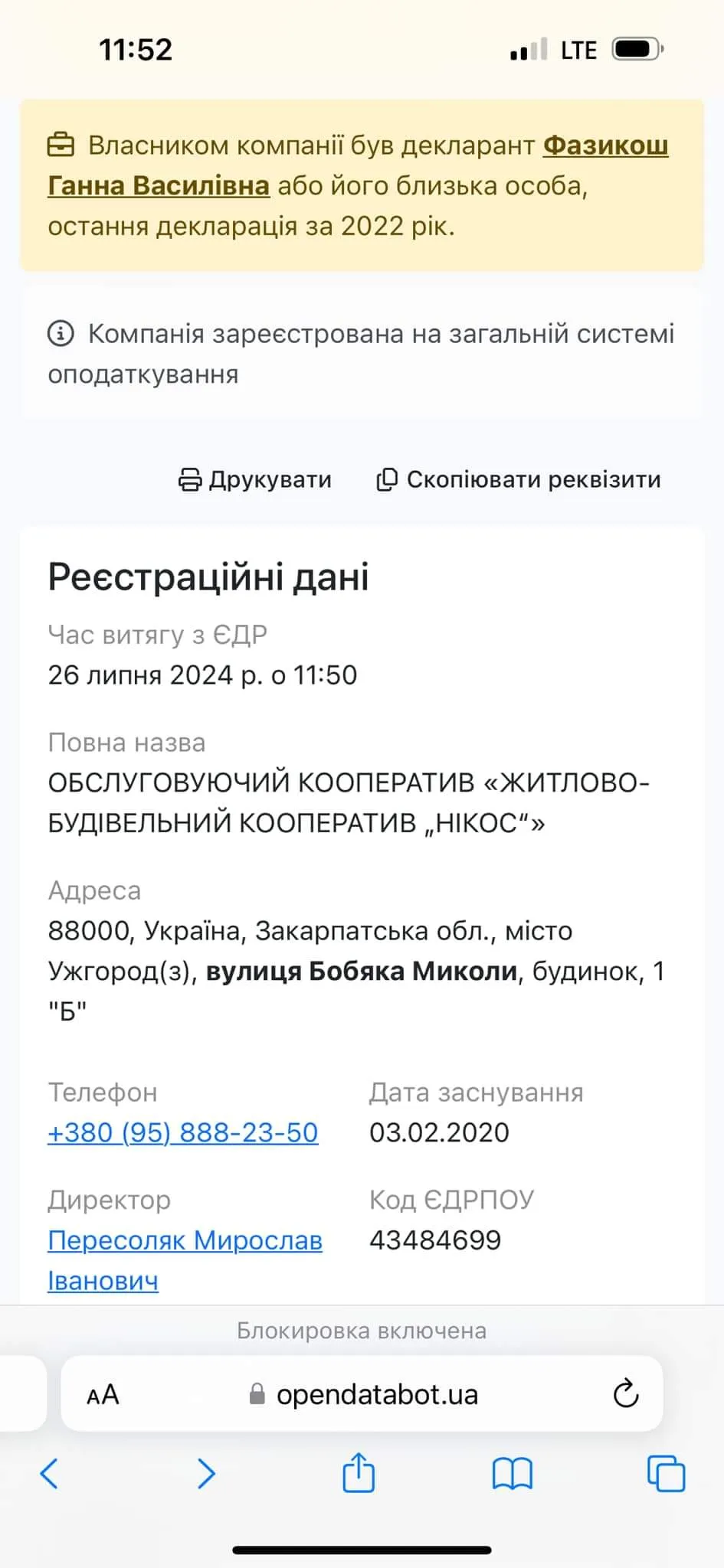Share this page
Image resolution: width=724 pixels, height=1568 pixels.
point(359,1472)
